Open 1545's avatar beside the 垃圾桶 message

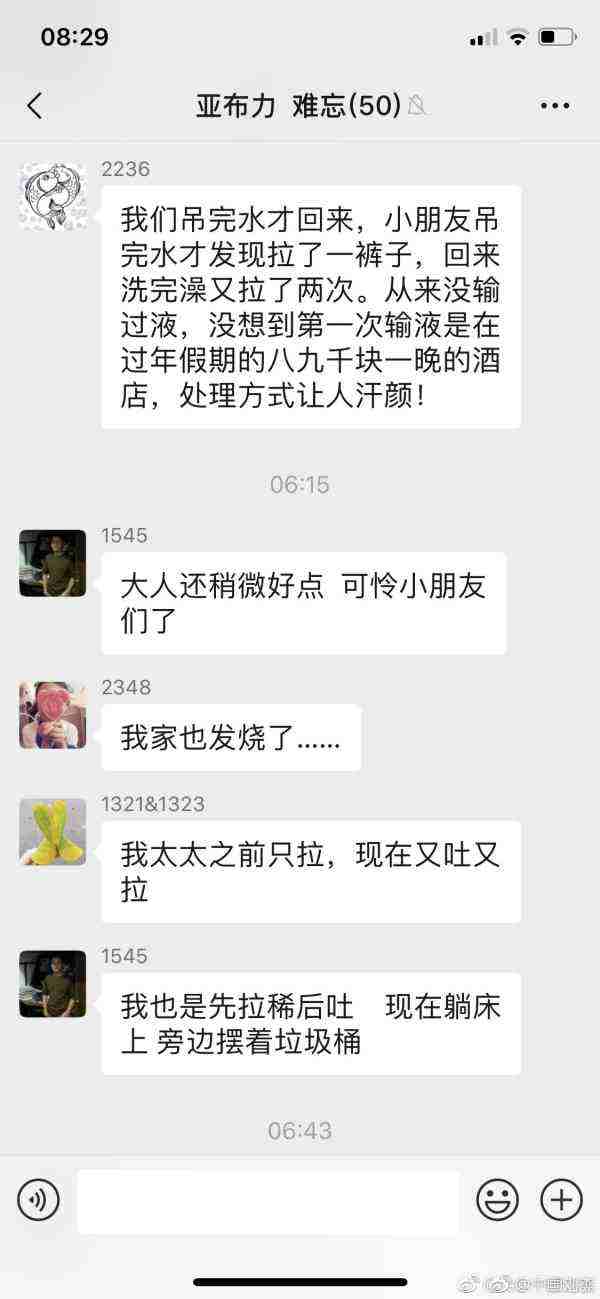pos(52,984)
